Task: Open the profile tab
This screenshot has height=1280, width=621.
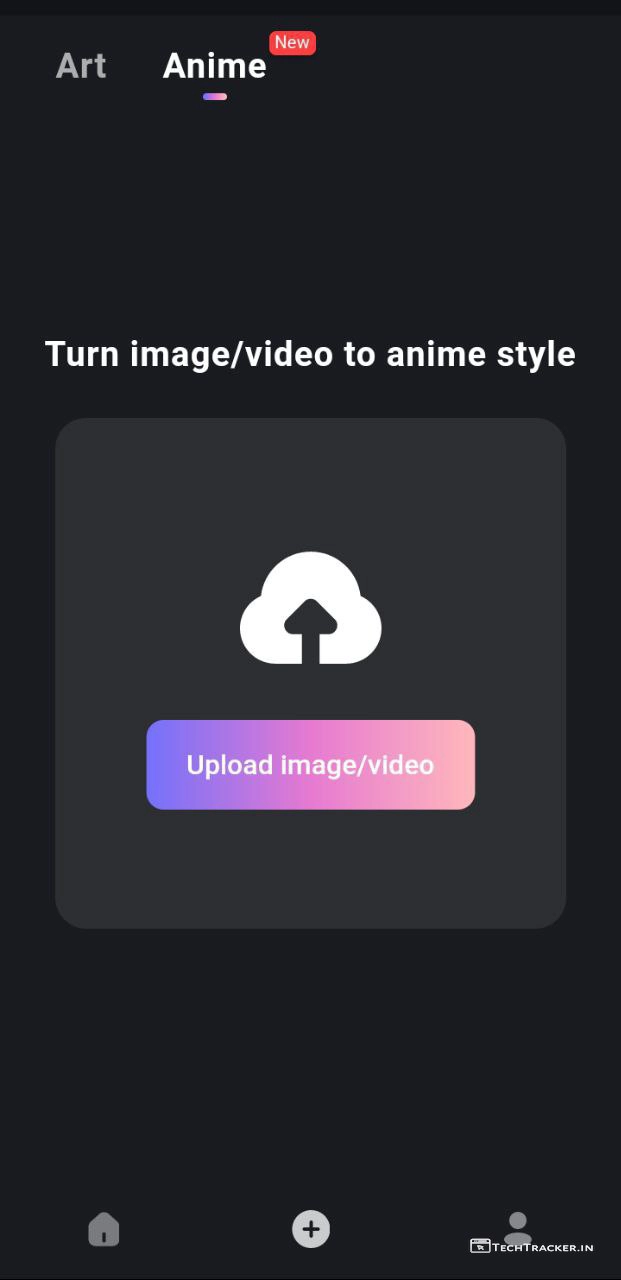Action: coord(517,1228)
